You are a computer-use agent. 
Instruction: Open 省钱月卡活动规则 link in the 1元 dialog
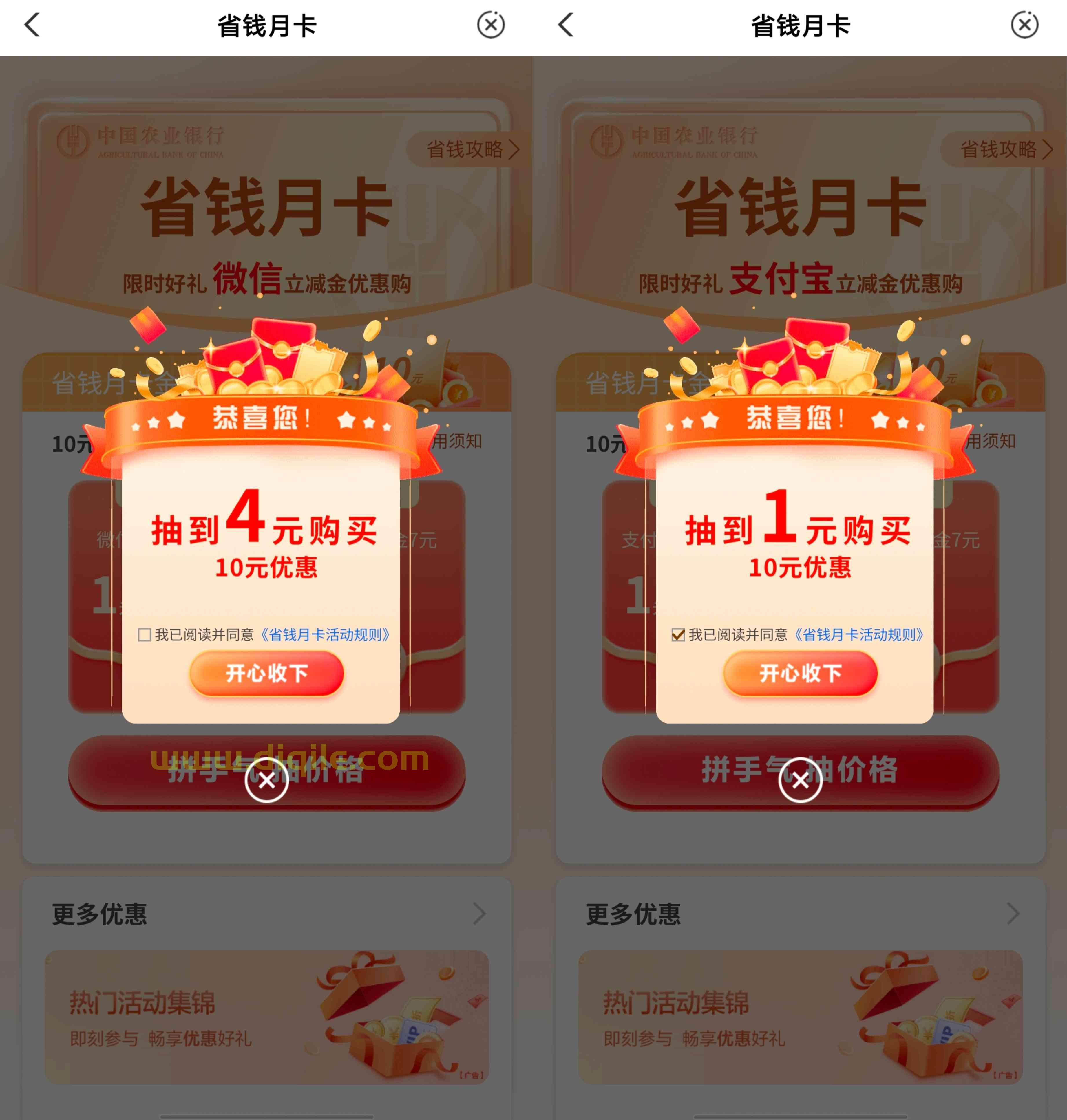tap(859, 634)
